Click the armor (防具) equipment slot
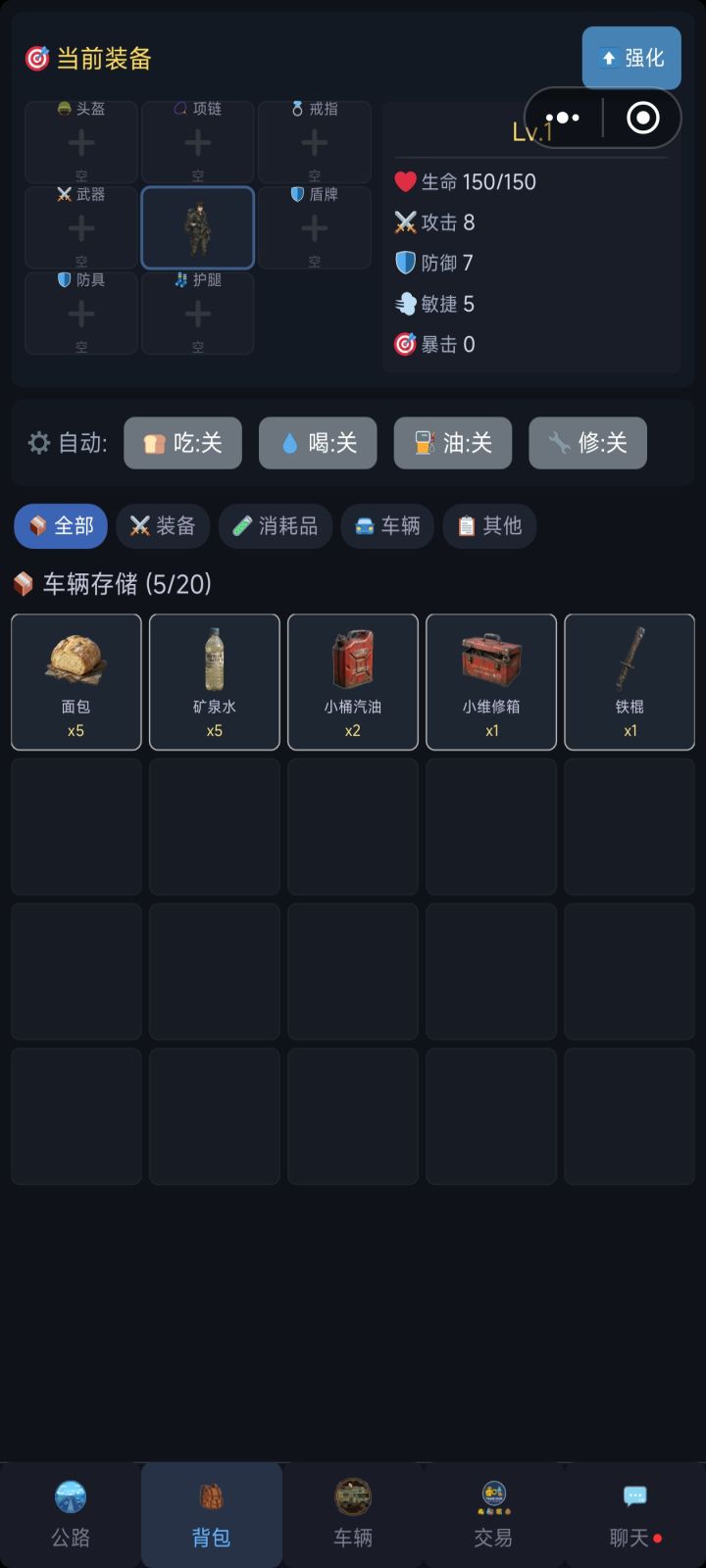The height and width of the screenshot is (1568, 706). pos(81,314)
